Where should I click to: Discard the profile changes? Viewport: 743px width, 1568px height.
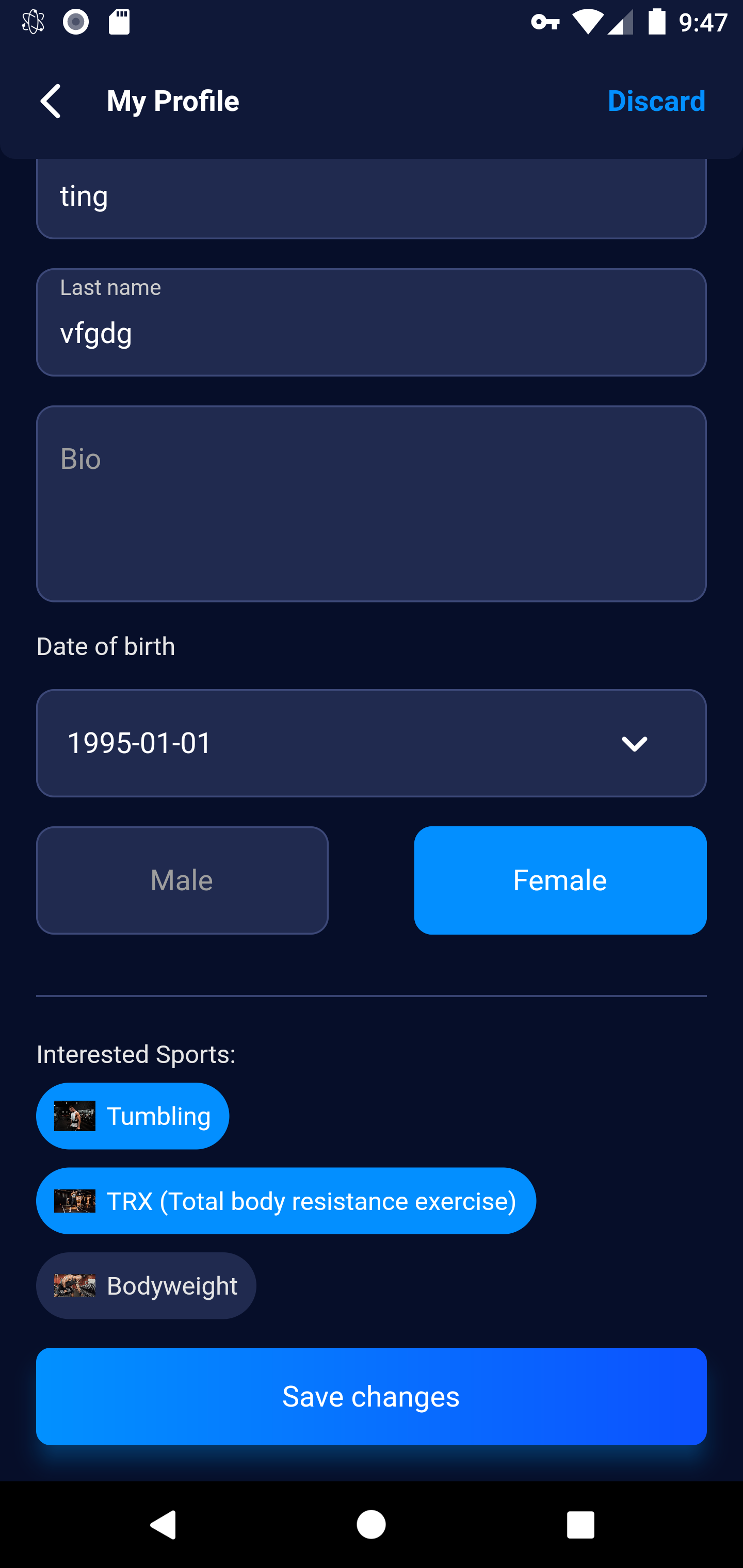(x=656, y=101)
